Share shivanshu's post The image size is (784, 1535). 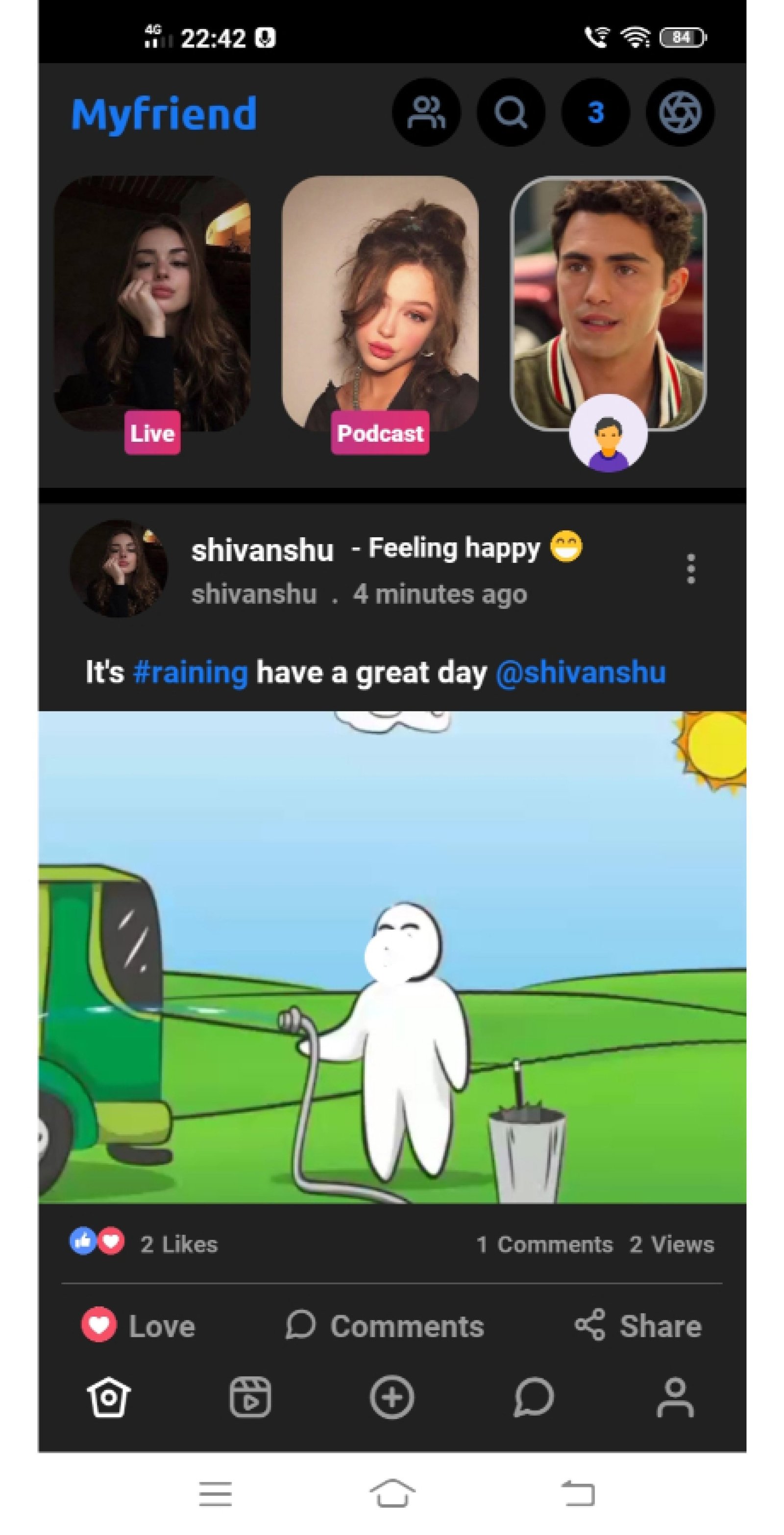point(638,1326)
